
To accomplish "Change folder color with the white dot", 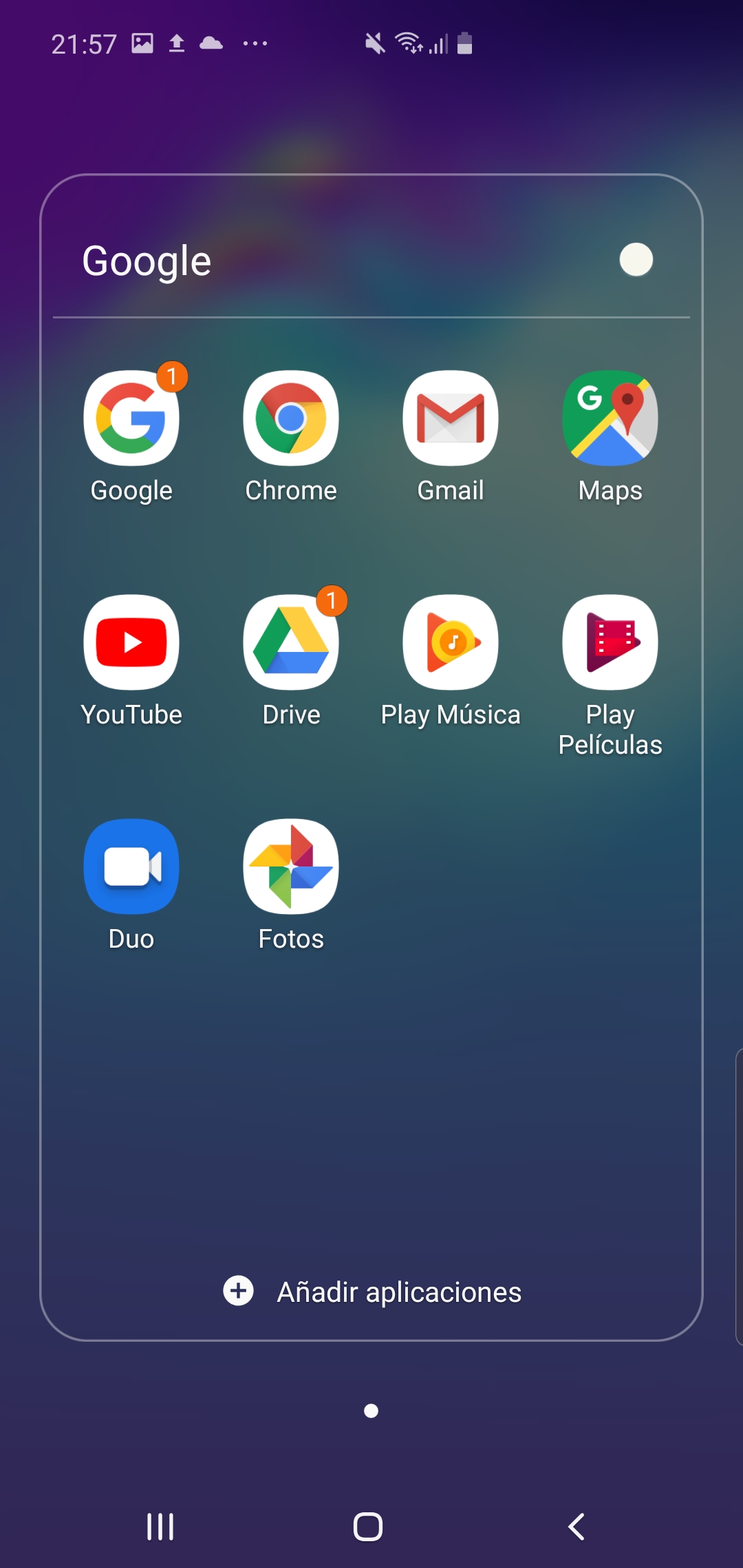I will [636, 260].
